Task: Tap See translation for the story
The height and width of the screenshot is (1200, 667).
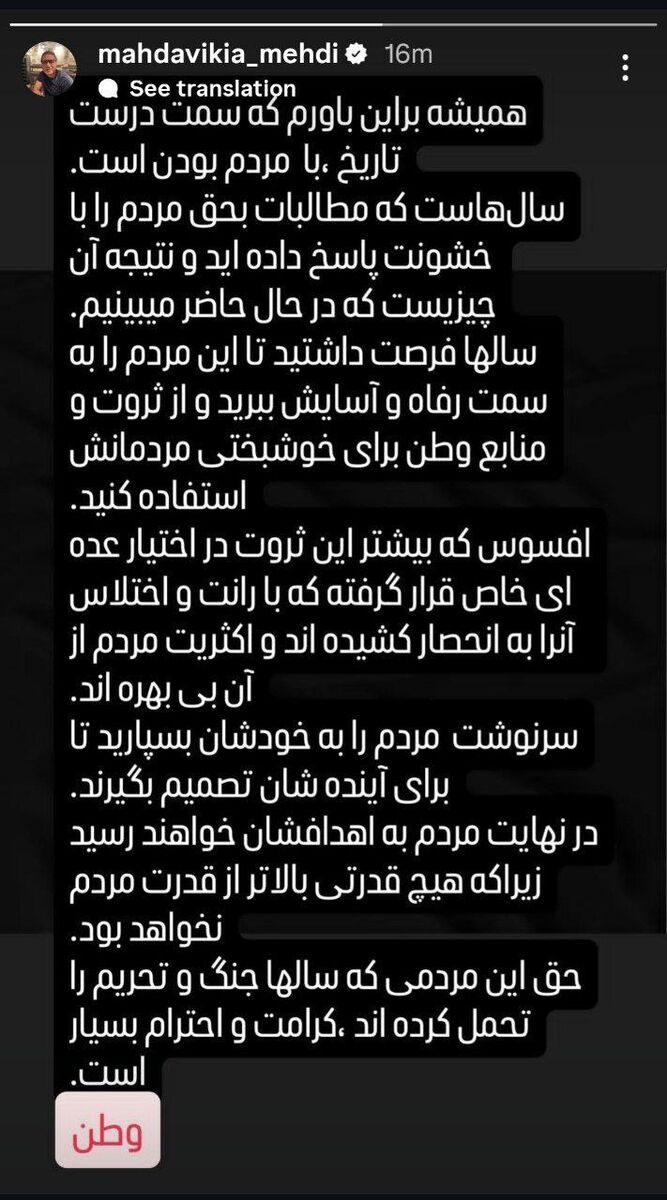Action: [212, 88]
